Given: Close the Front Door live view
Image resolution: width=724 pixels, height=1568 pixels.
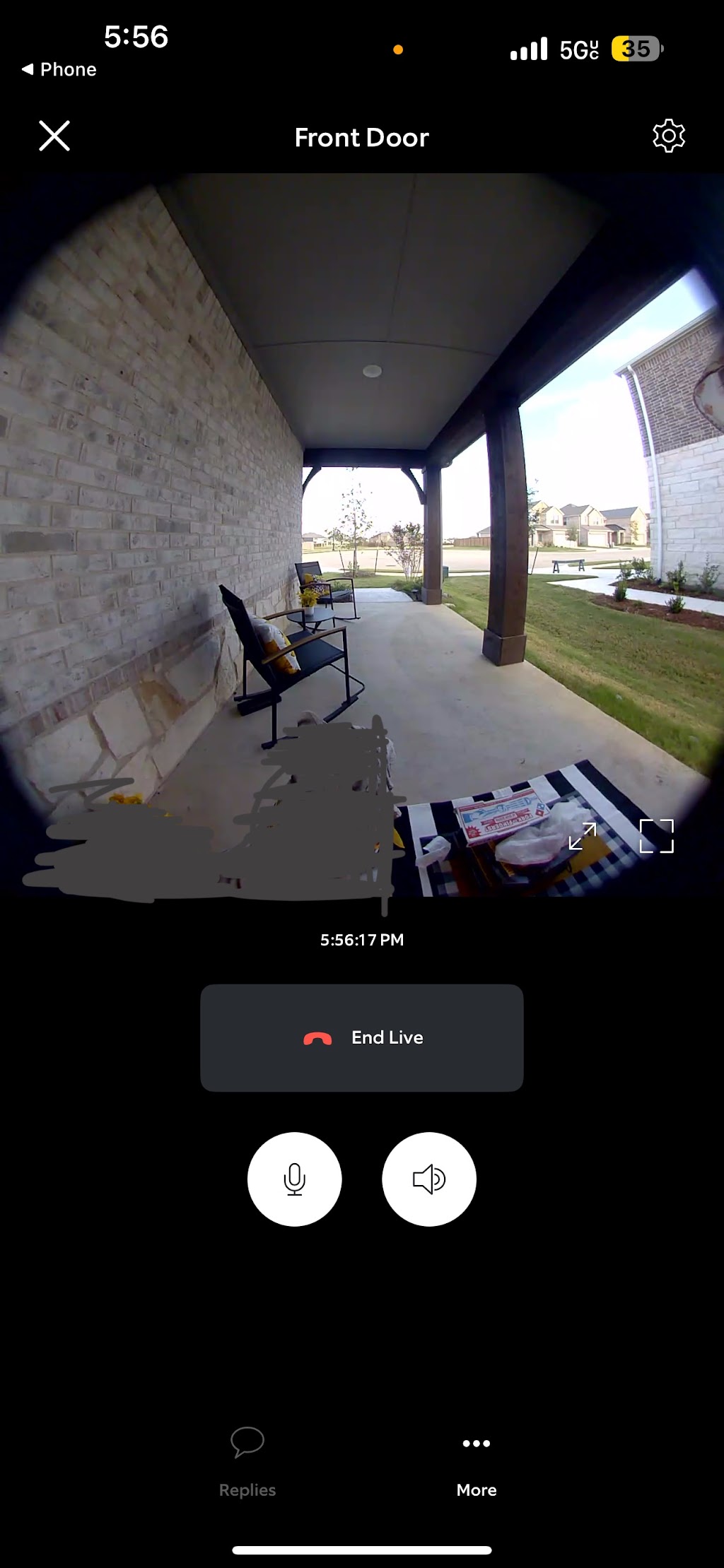Looking at the screenshot, I should [x=54, y=136].
